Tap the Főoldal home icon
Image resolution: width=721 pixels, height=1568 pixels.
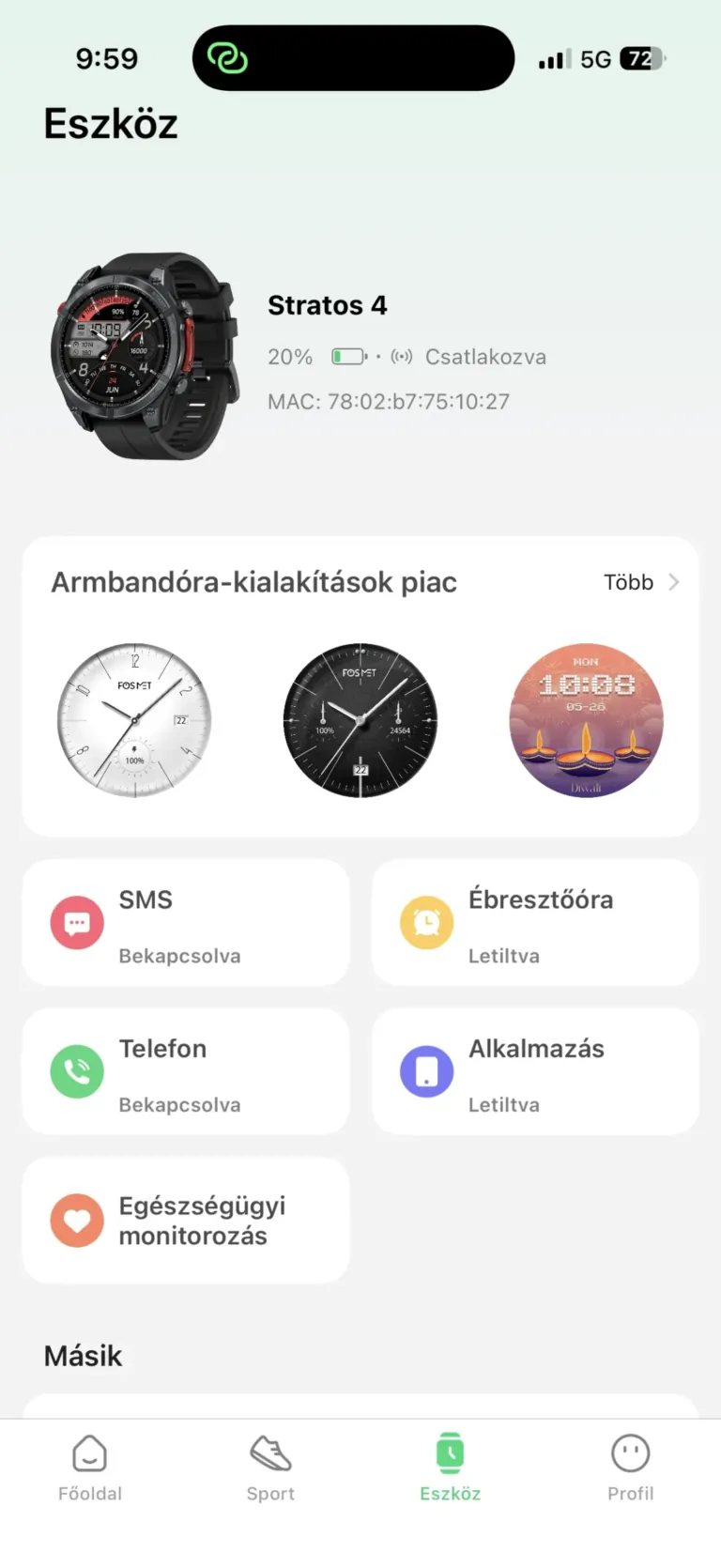(x=89, y=1452)
